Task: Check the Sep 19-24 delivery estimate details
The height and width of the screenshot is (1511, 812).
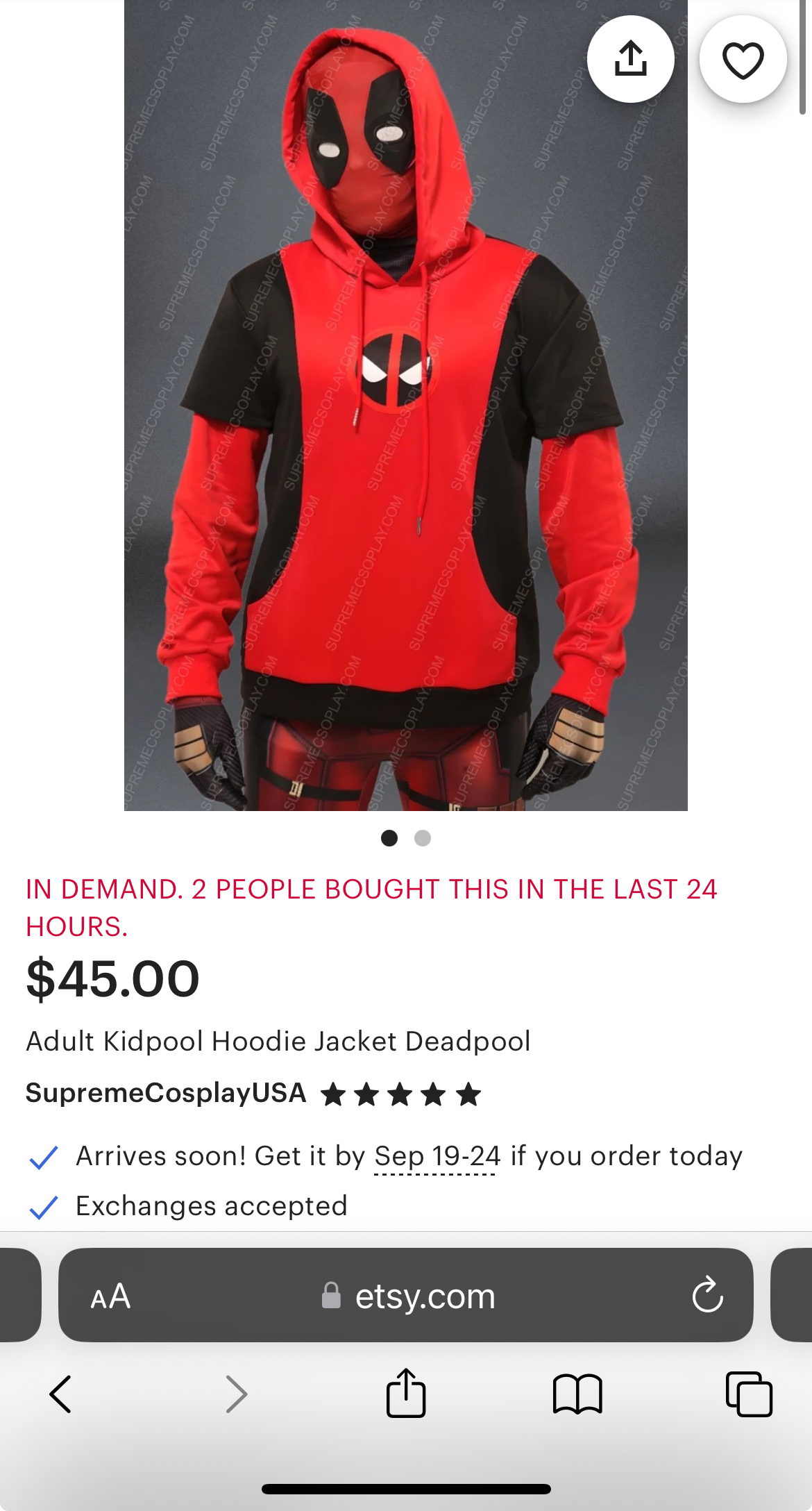Action: [x=437, y=1157]
